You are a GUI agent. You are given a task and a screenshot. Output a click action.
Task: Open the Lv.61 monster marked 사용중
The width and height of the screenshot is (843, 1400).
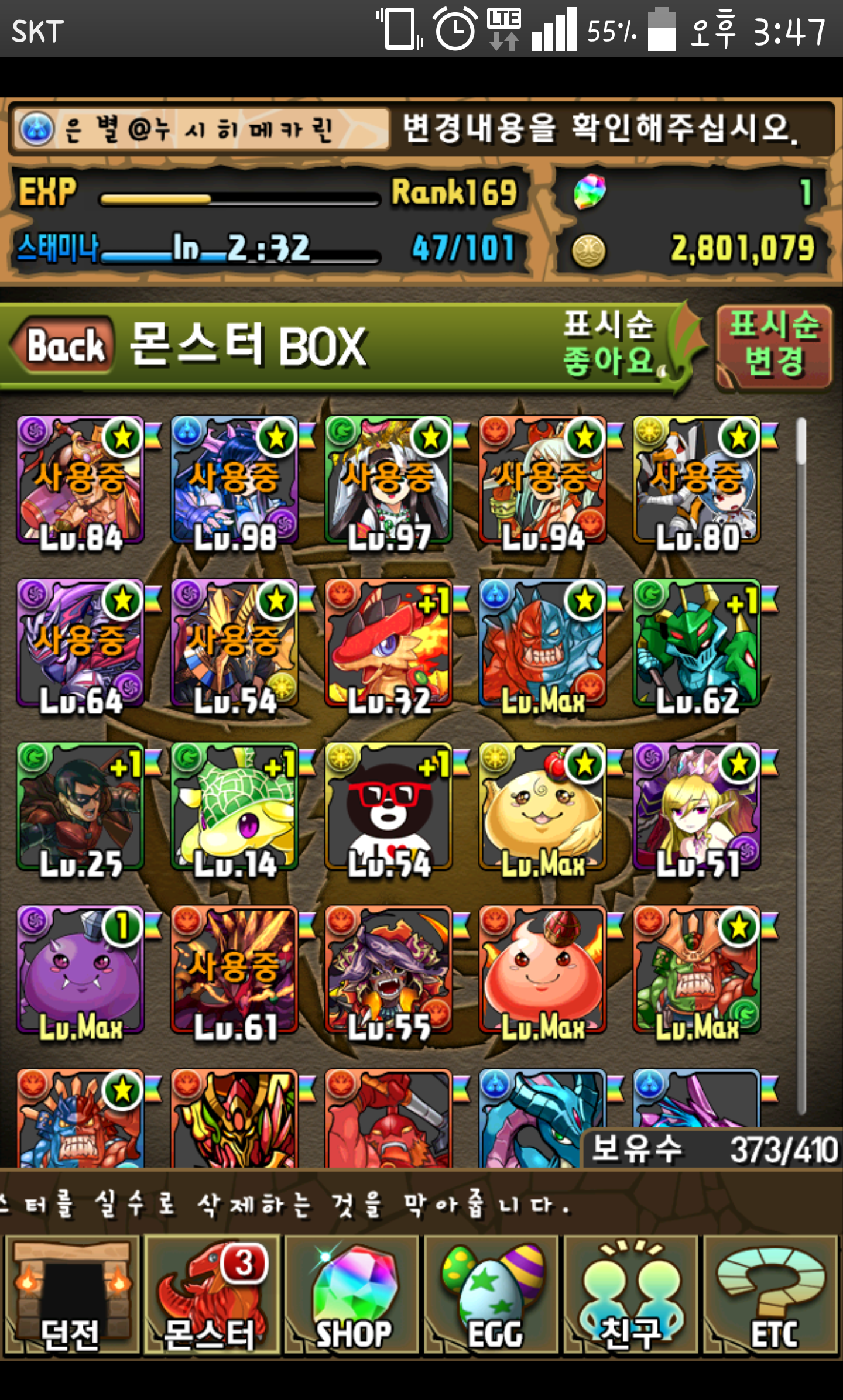coord(234,970)
